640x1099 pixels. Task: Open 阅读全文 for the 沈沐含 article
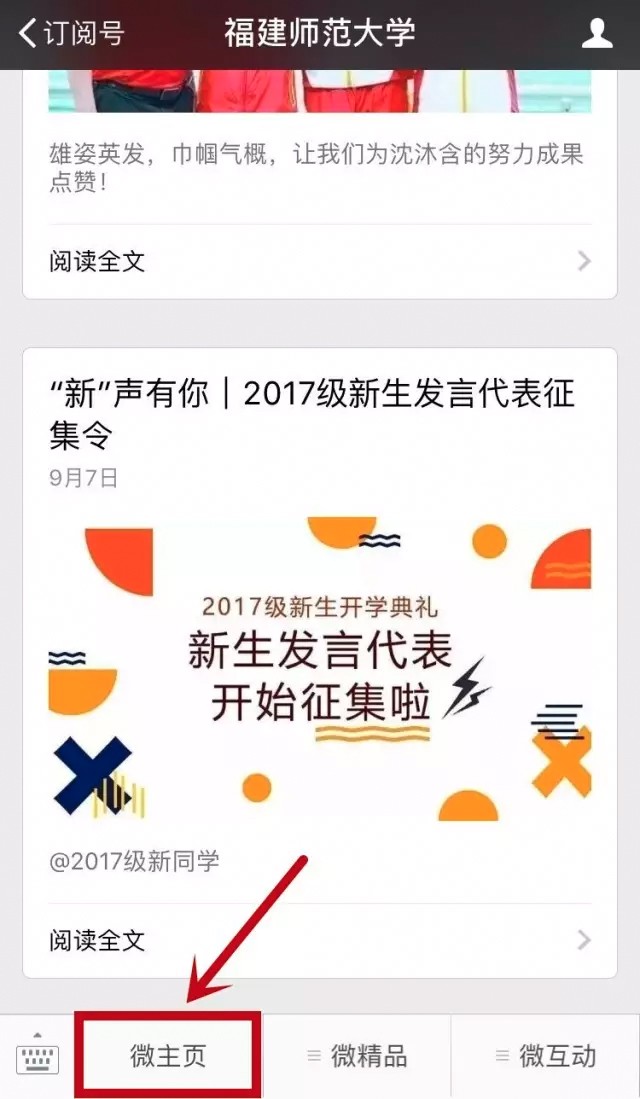click(319, 262)
